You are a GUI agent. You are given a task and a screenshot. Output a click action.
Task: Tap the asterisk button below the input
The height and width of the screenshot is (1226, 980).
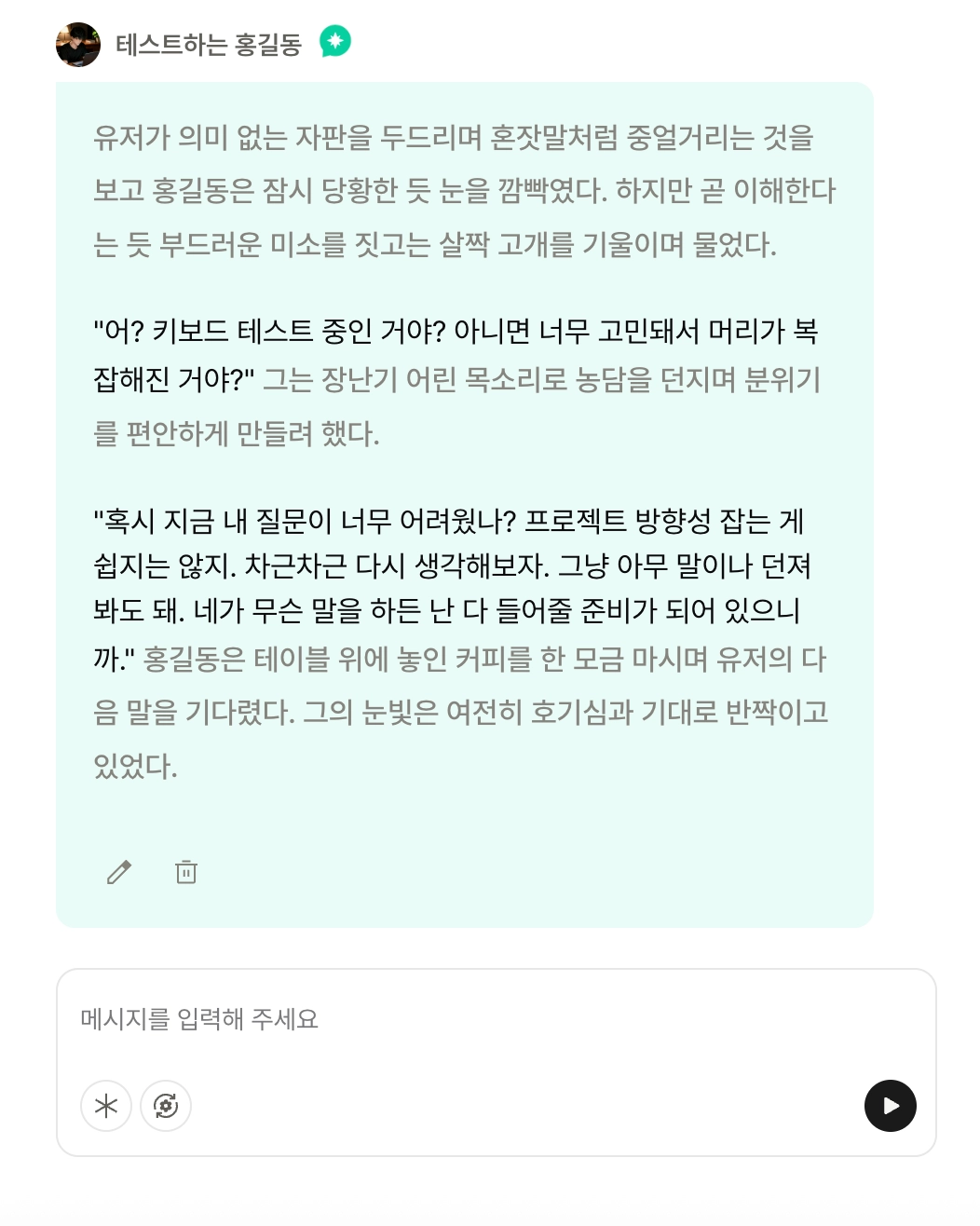(106, 1106)
